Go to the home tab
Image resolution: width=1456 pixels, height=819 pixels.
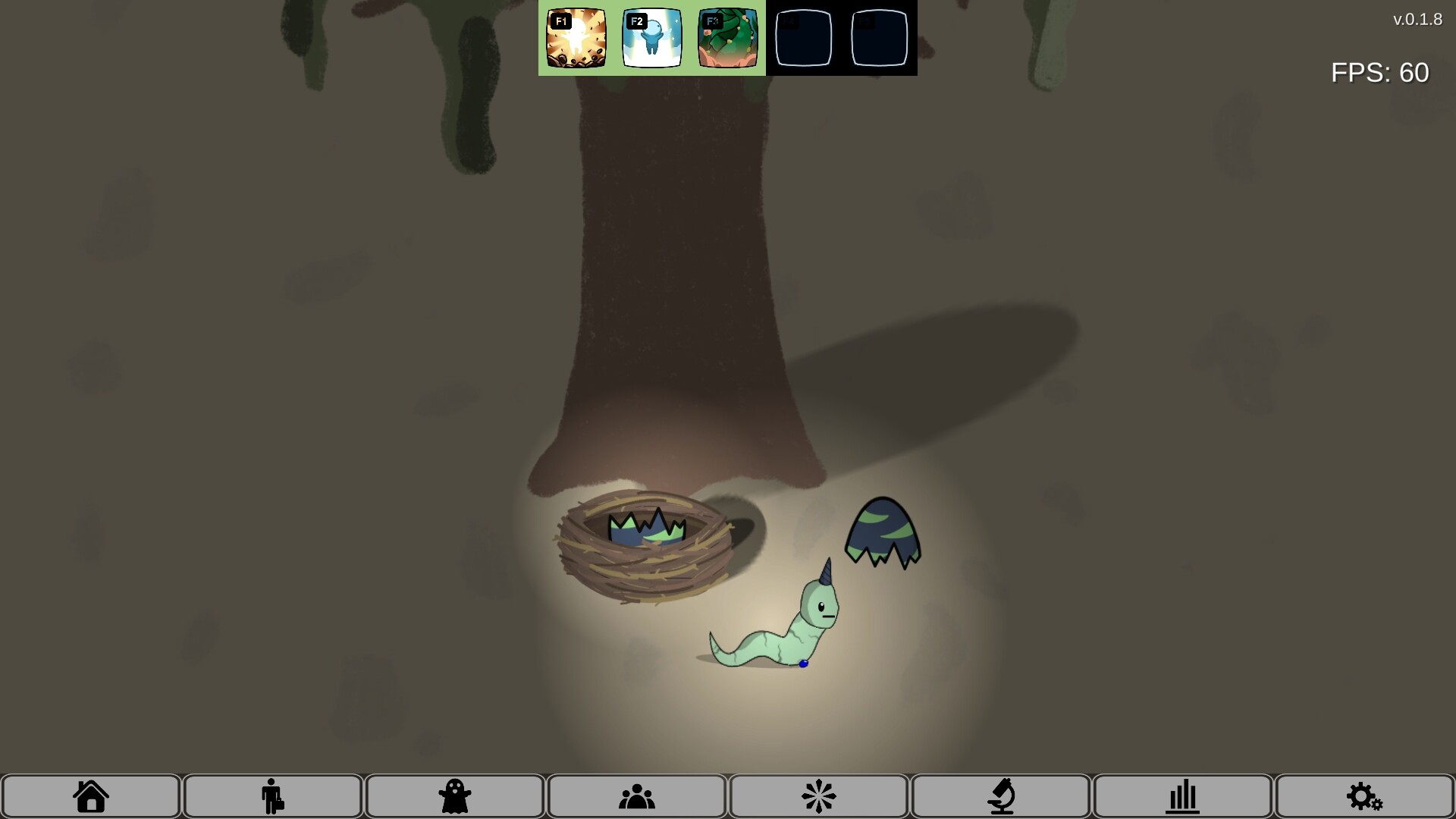pyautogui.click(x=91, y=796)
